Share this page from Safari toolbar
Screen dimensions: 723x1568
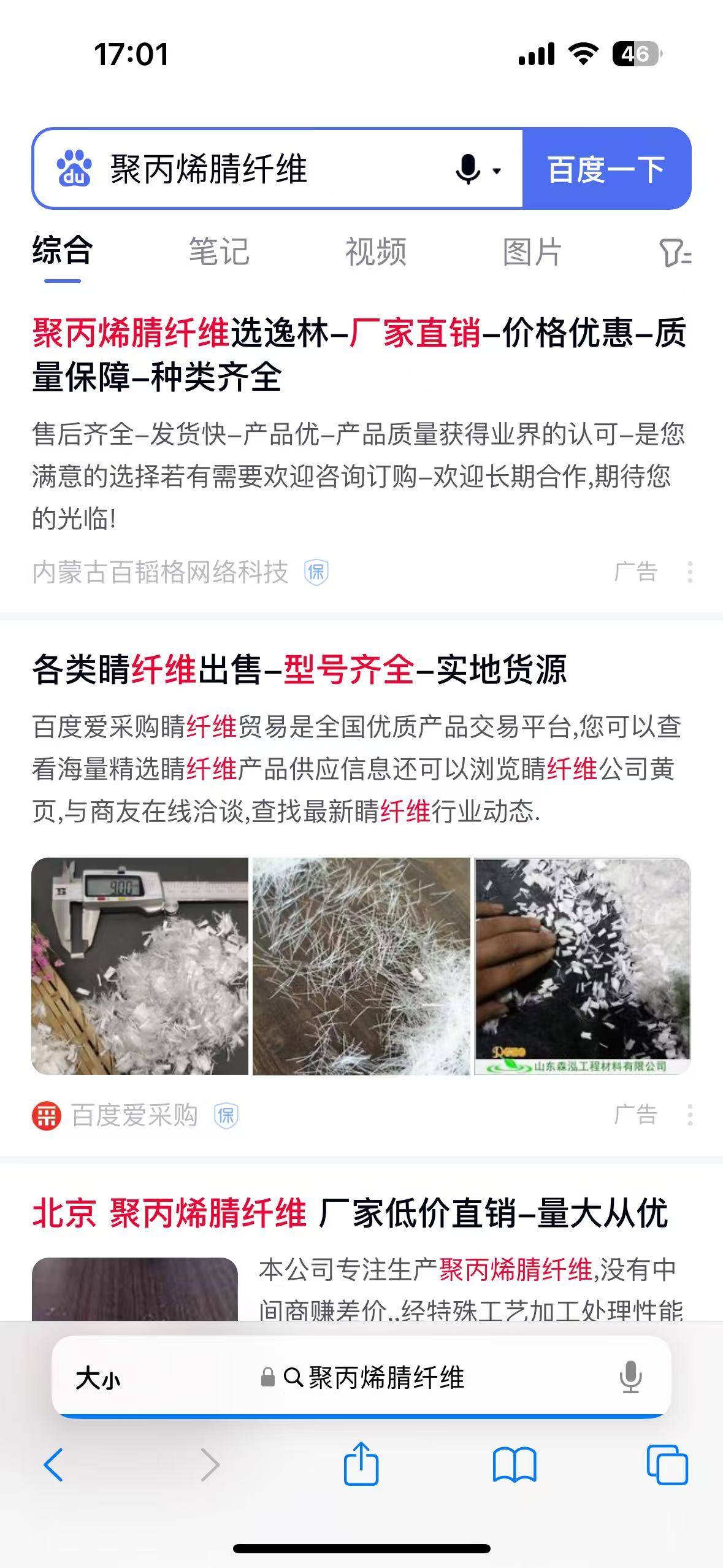[x=361, y=1464]
